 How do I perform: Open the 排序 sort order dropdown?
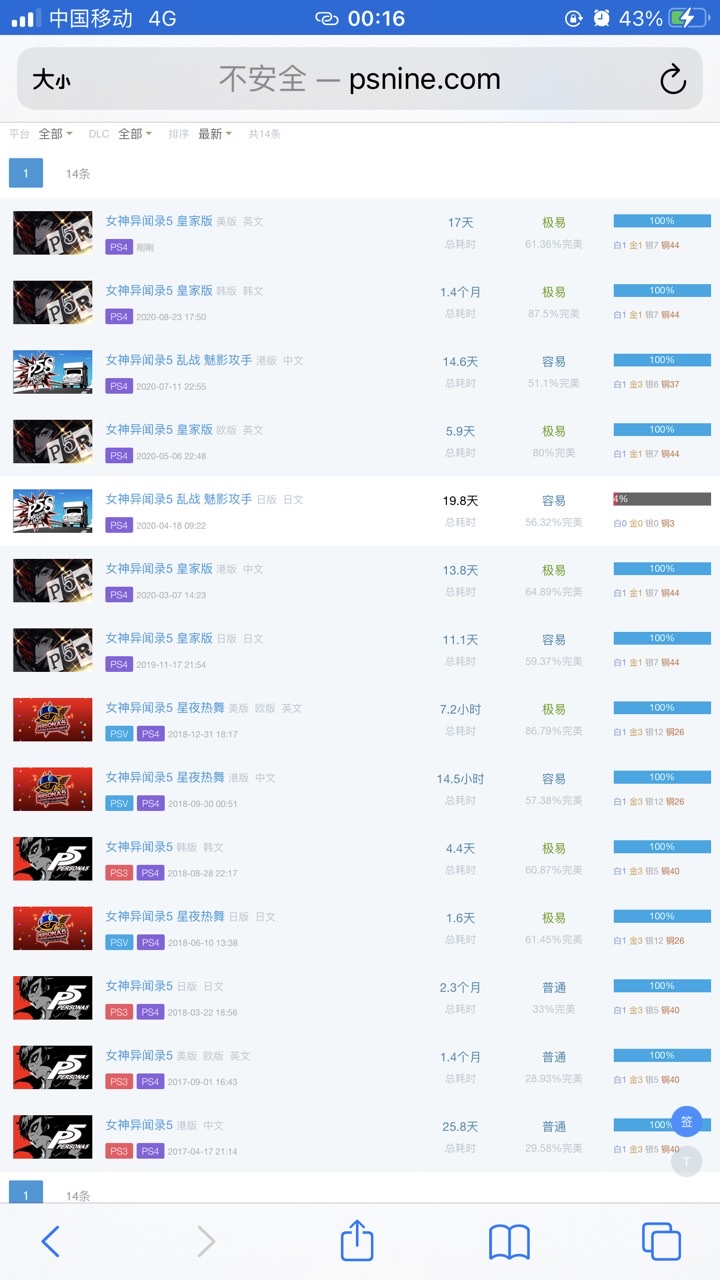[x=215, y=134]
